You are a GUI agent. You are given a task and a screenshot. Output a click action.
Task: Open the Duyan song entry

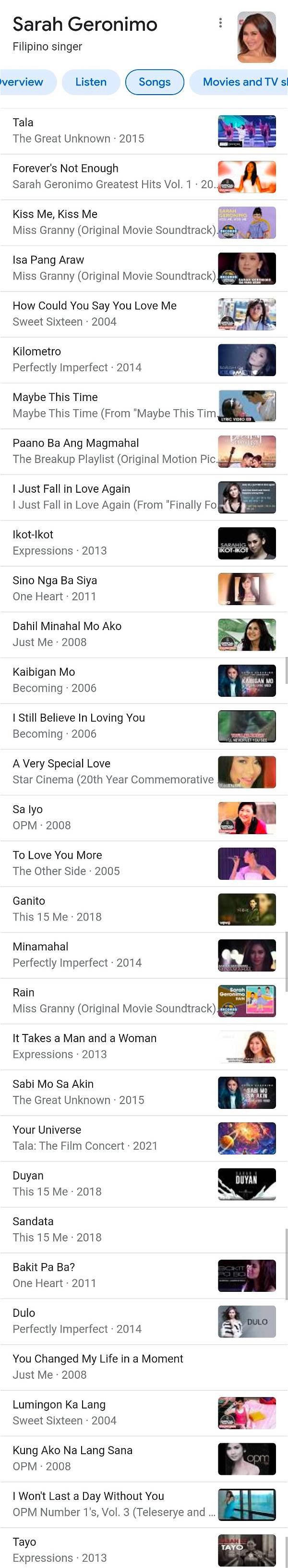[x=109, y=1183]
